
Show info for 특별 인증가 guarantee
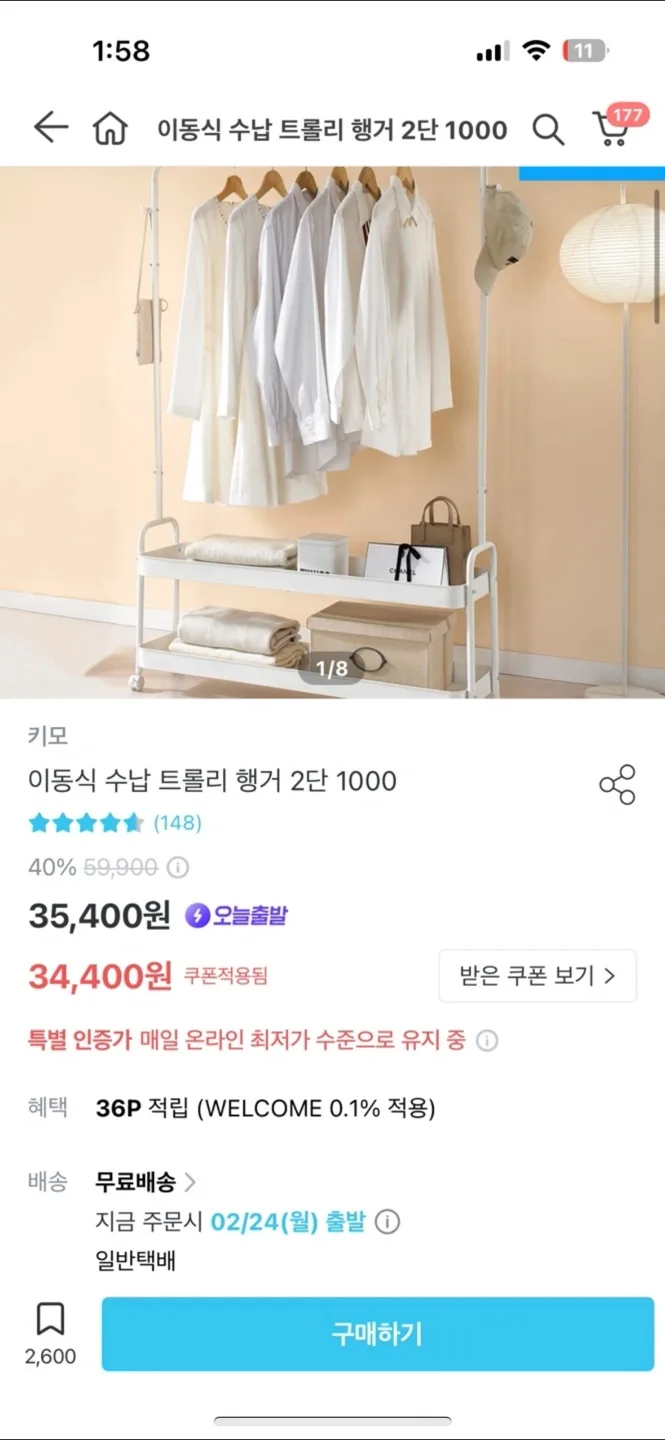pos(487,1041)
